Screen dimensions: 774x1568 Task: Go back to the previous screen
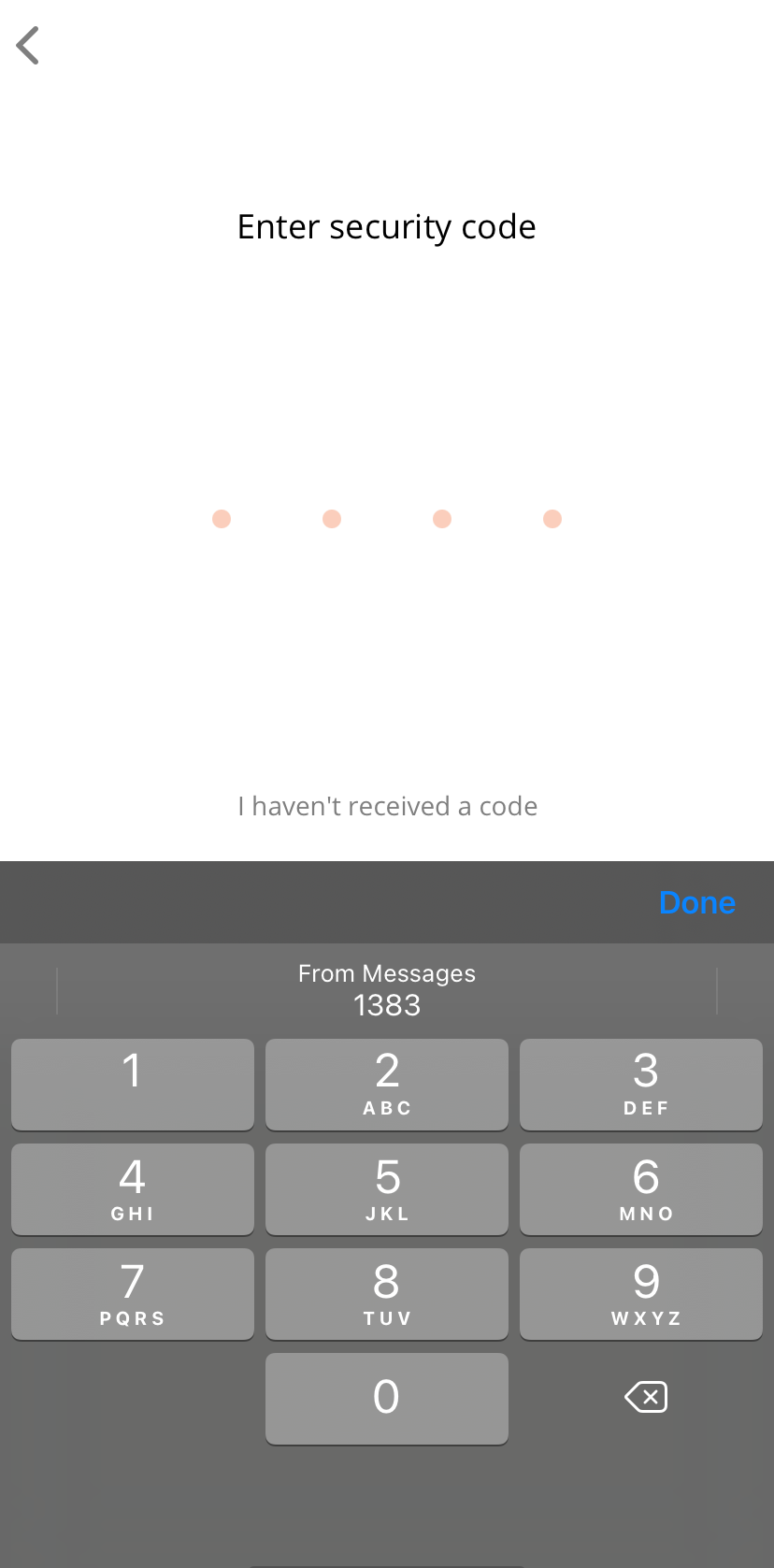(x=29, y=45)
